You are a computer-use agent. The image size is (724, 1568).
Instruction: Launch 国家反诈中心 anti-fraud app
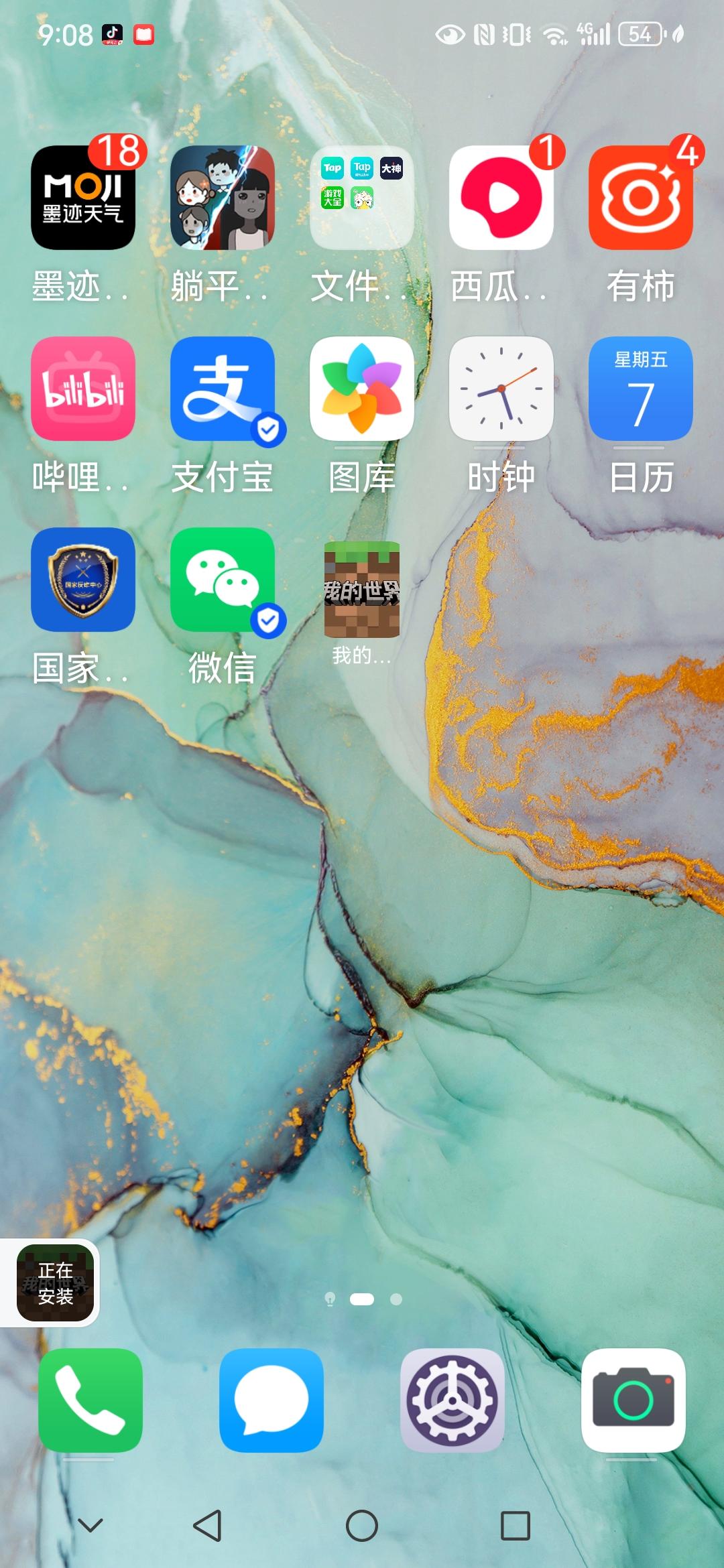tap(83, 580)
